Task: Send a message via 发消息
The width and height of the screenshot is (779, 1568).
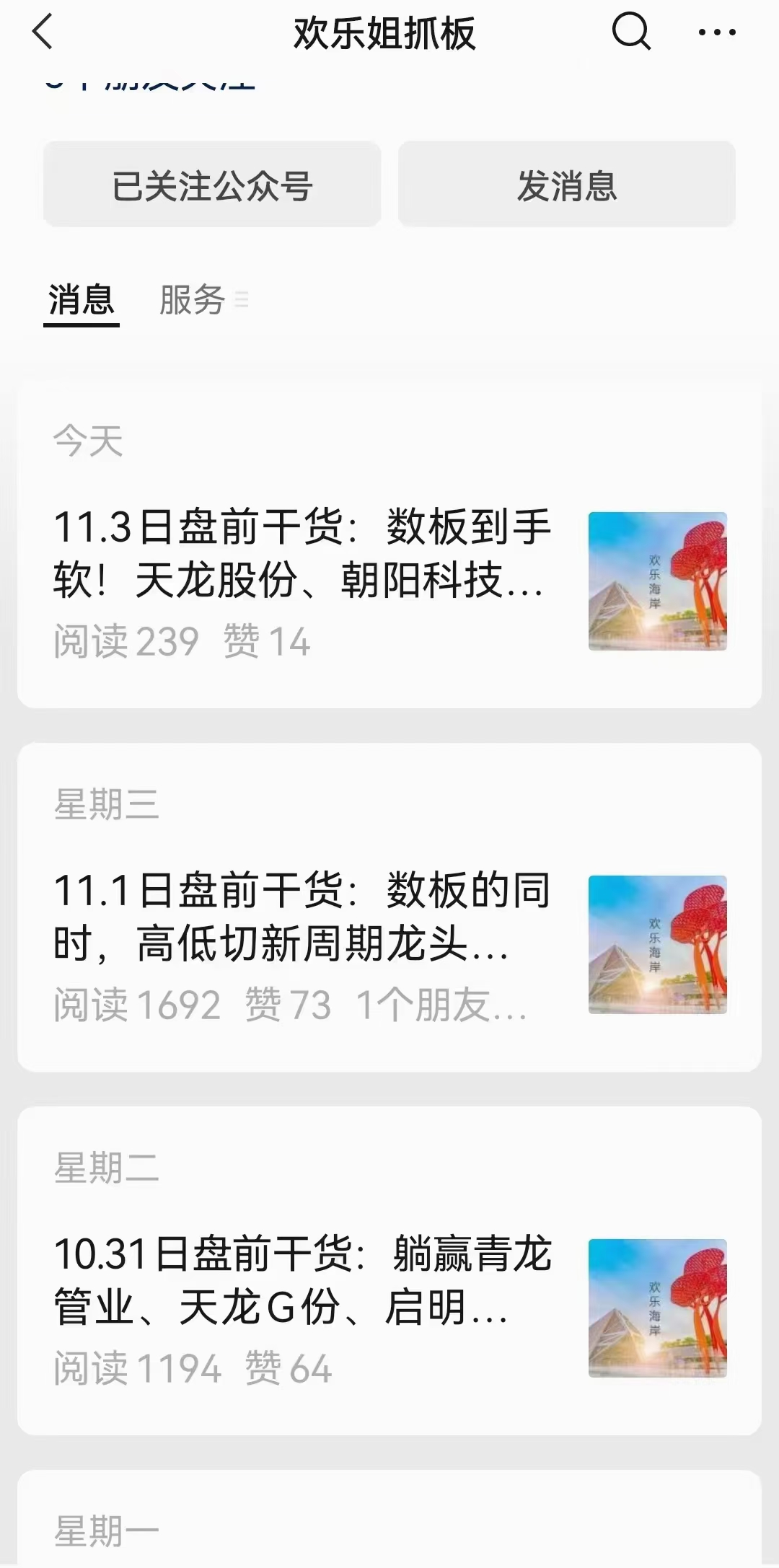Action: click(x=567, y=185)
